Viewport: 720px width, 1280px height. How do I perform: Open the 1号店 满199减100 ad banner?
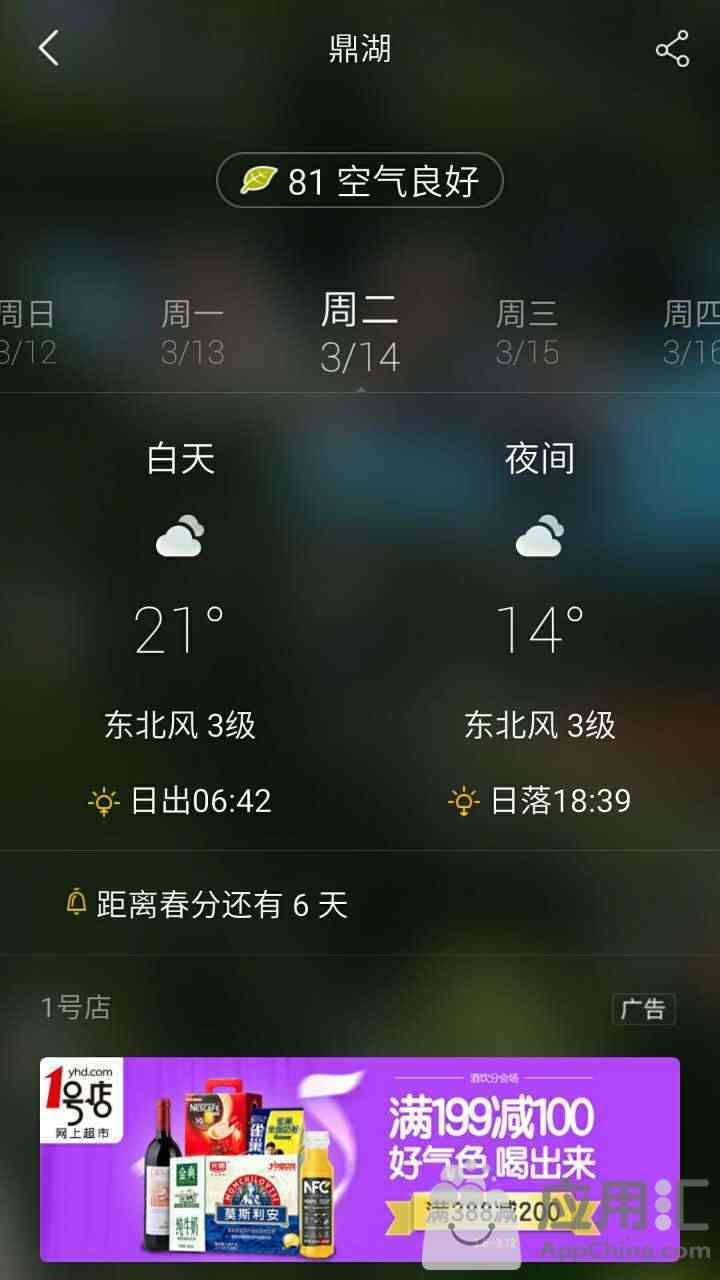coord(360,1158)
